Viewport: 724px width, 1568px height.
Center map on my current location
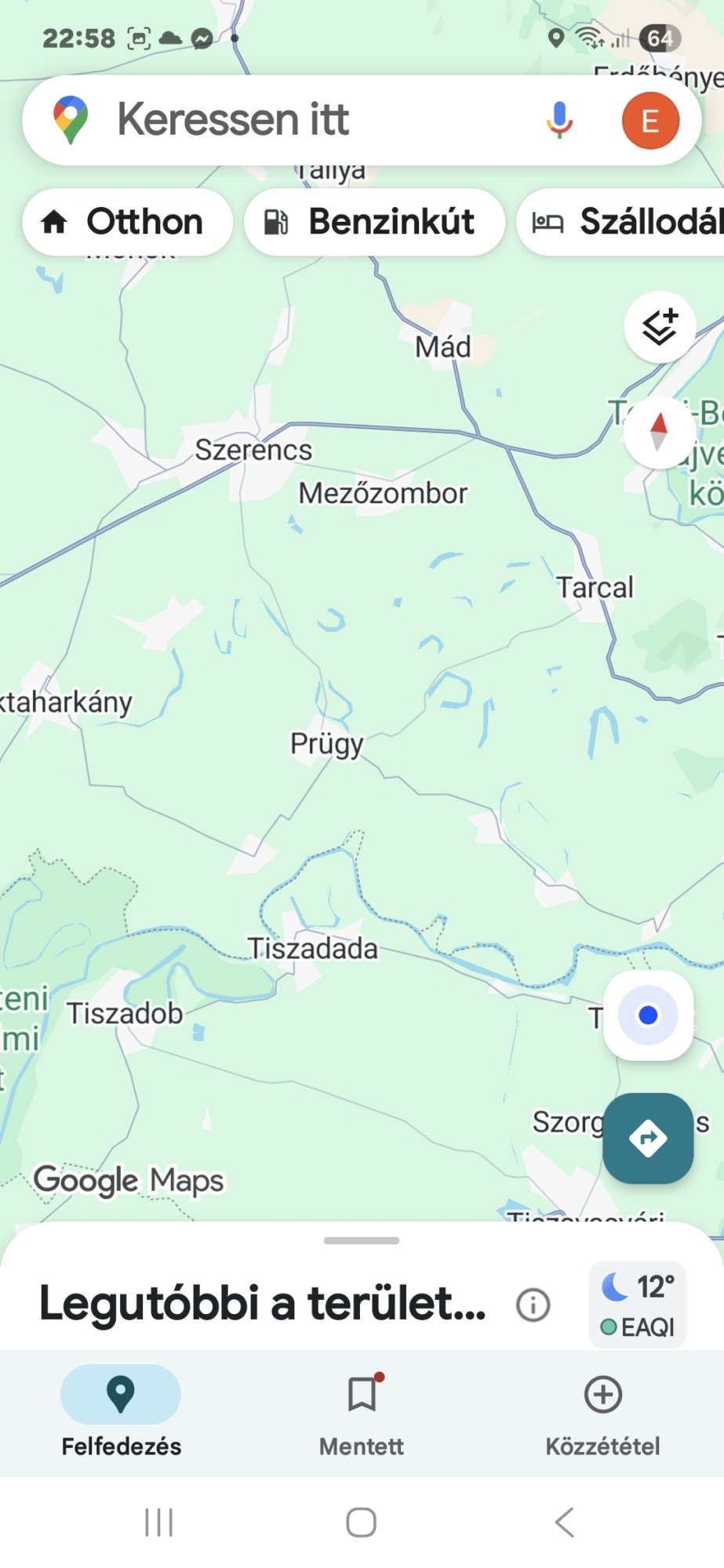point(648,1015)
